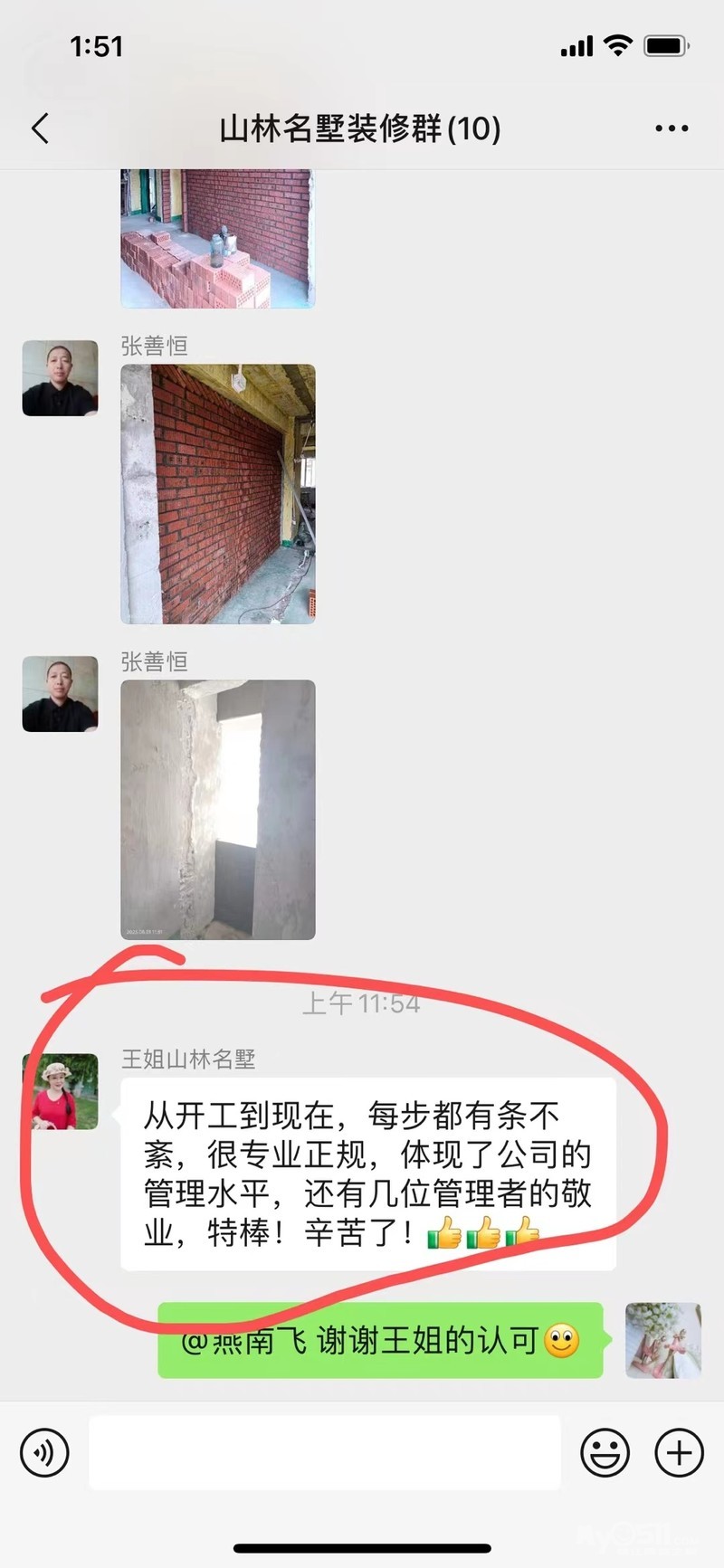Open the group chat's three-dot menu

(672, 128)
